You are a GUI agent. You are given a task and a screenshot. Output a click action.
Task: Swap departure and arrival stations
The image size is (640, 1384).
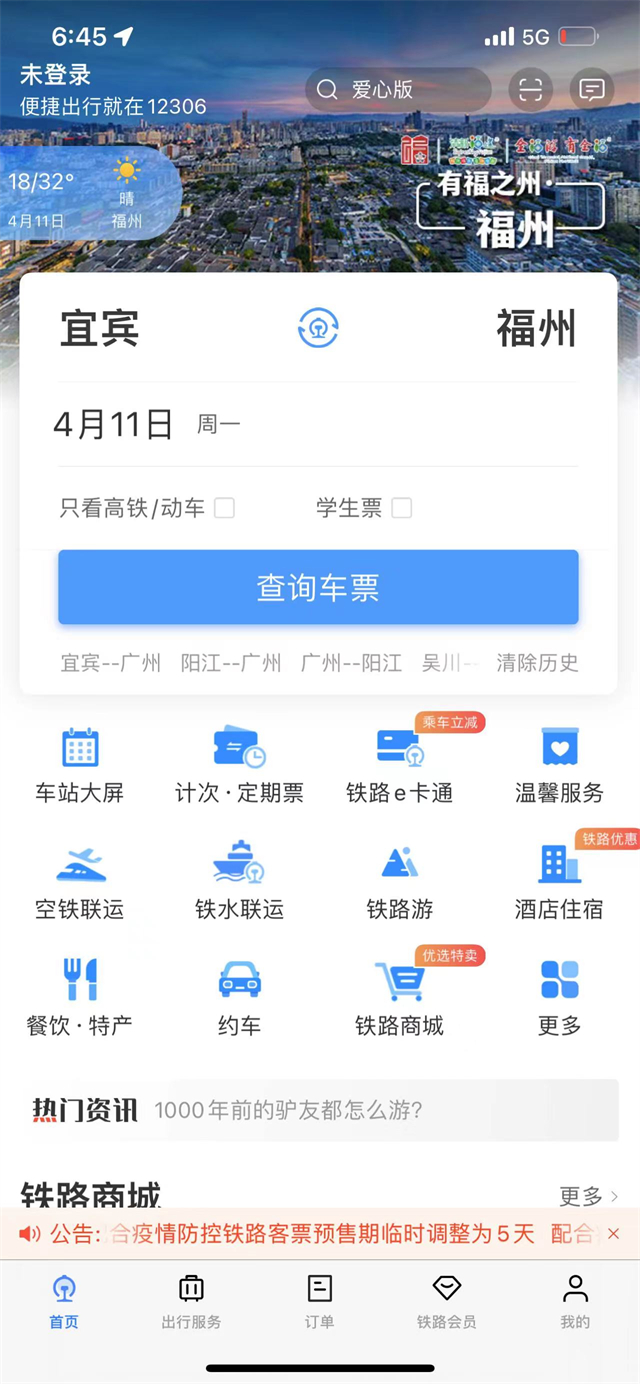coord(318,328)
